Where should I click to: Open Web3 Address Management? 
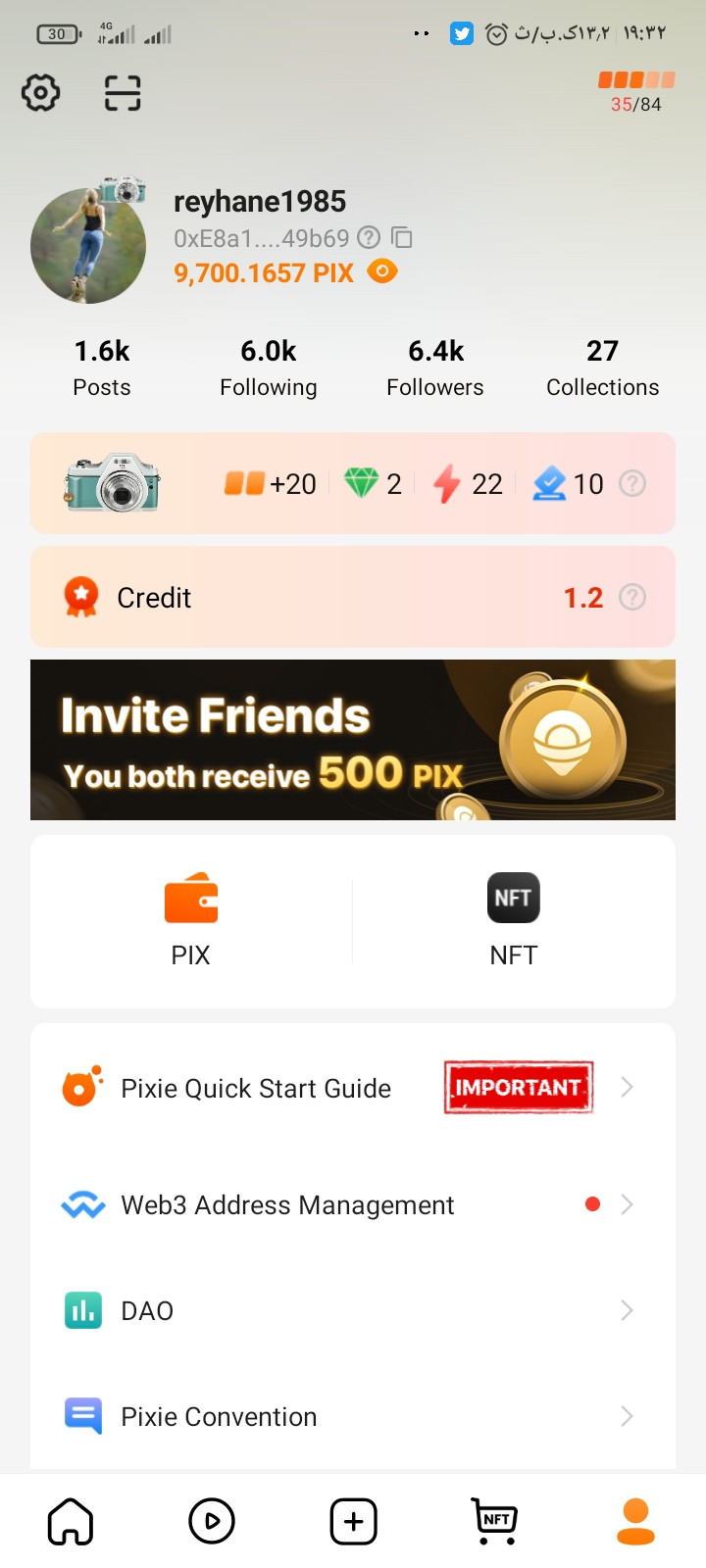[353, 1204]
